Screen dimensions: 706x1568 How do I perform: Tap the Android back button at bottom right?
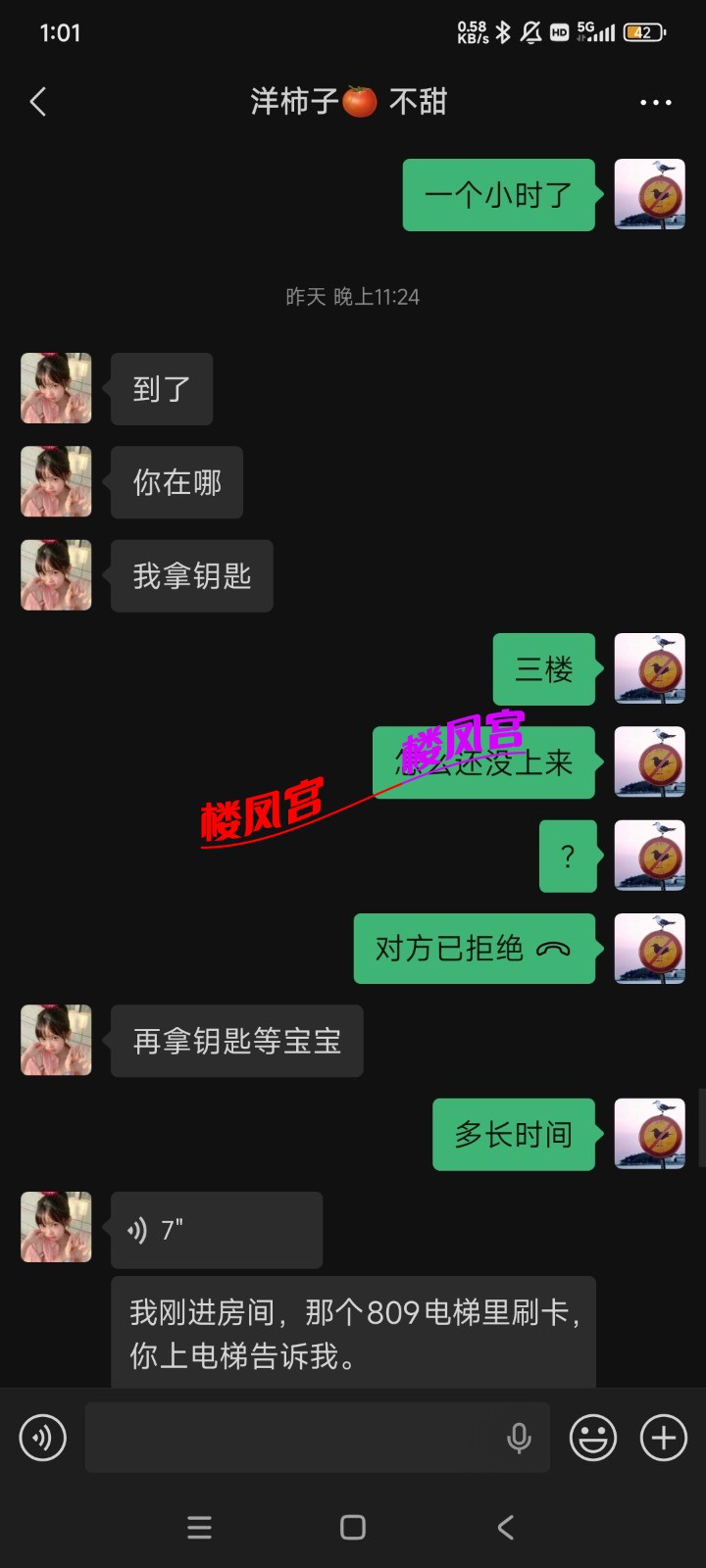click(505, 1527)
